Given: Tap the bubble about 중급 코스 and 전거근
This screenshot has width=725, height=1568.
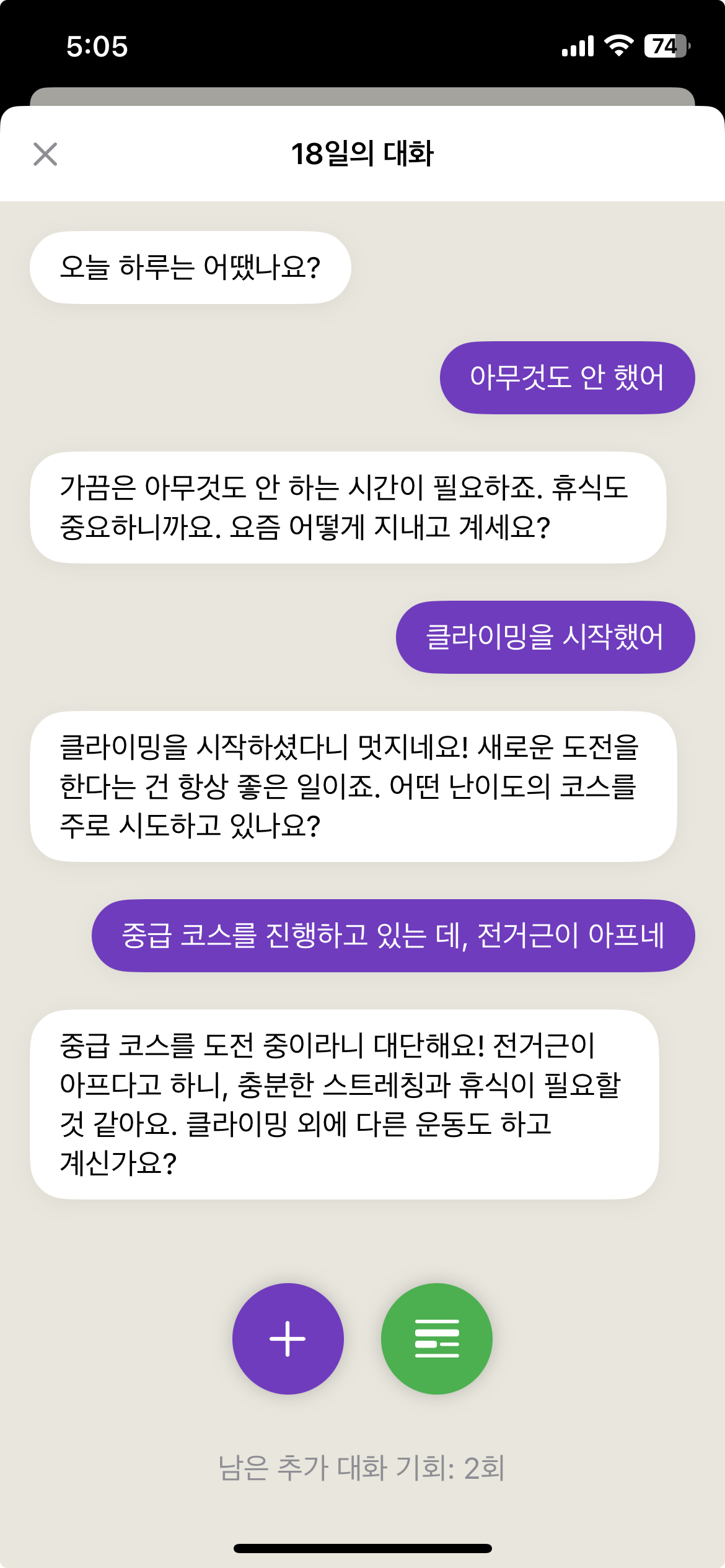Looking at the screenshot, I should pos(395,938).
